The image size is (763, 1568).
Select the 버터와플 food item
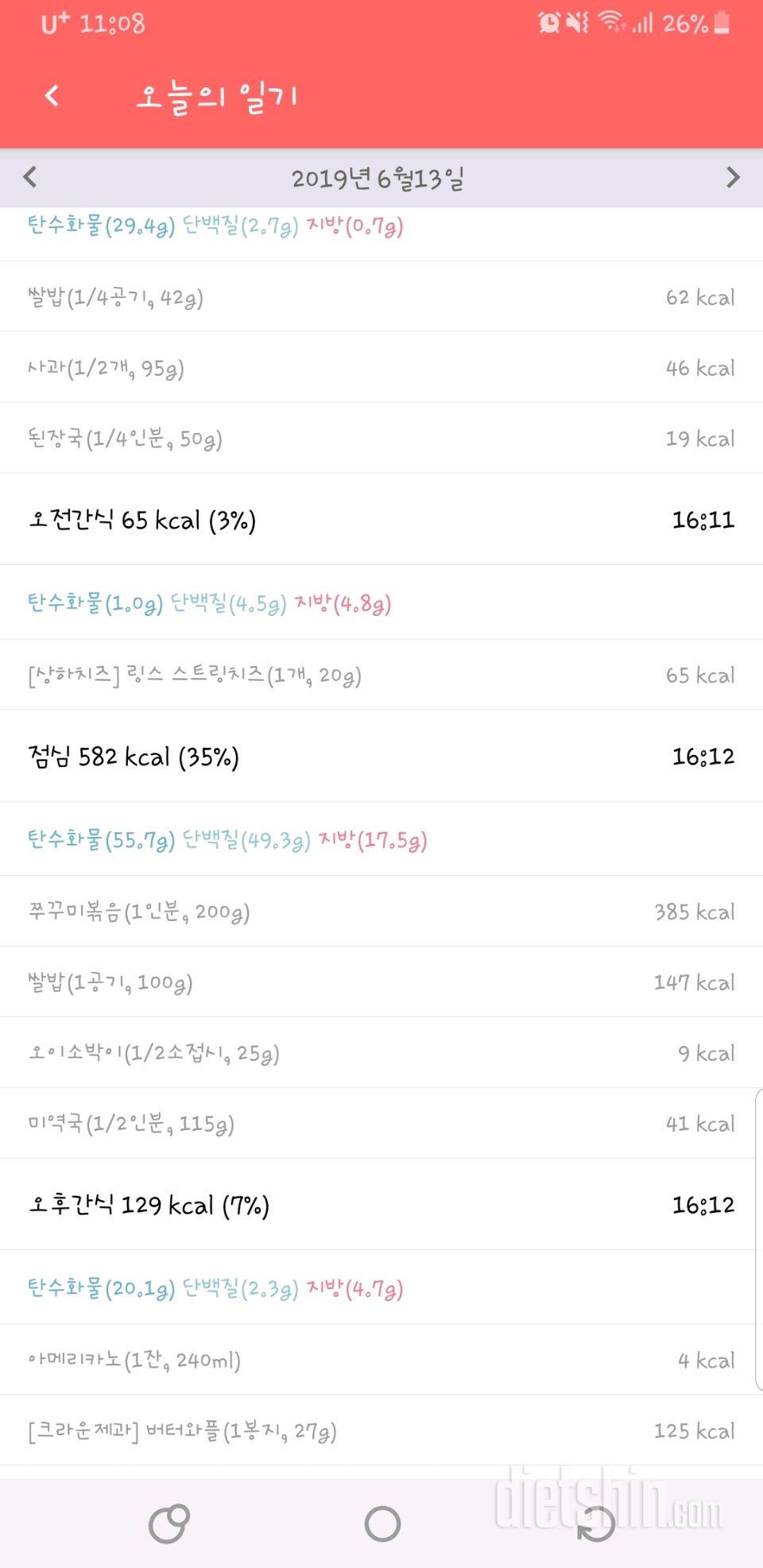tap(381, 1431)
